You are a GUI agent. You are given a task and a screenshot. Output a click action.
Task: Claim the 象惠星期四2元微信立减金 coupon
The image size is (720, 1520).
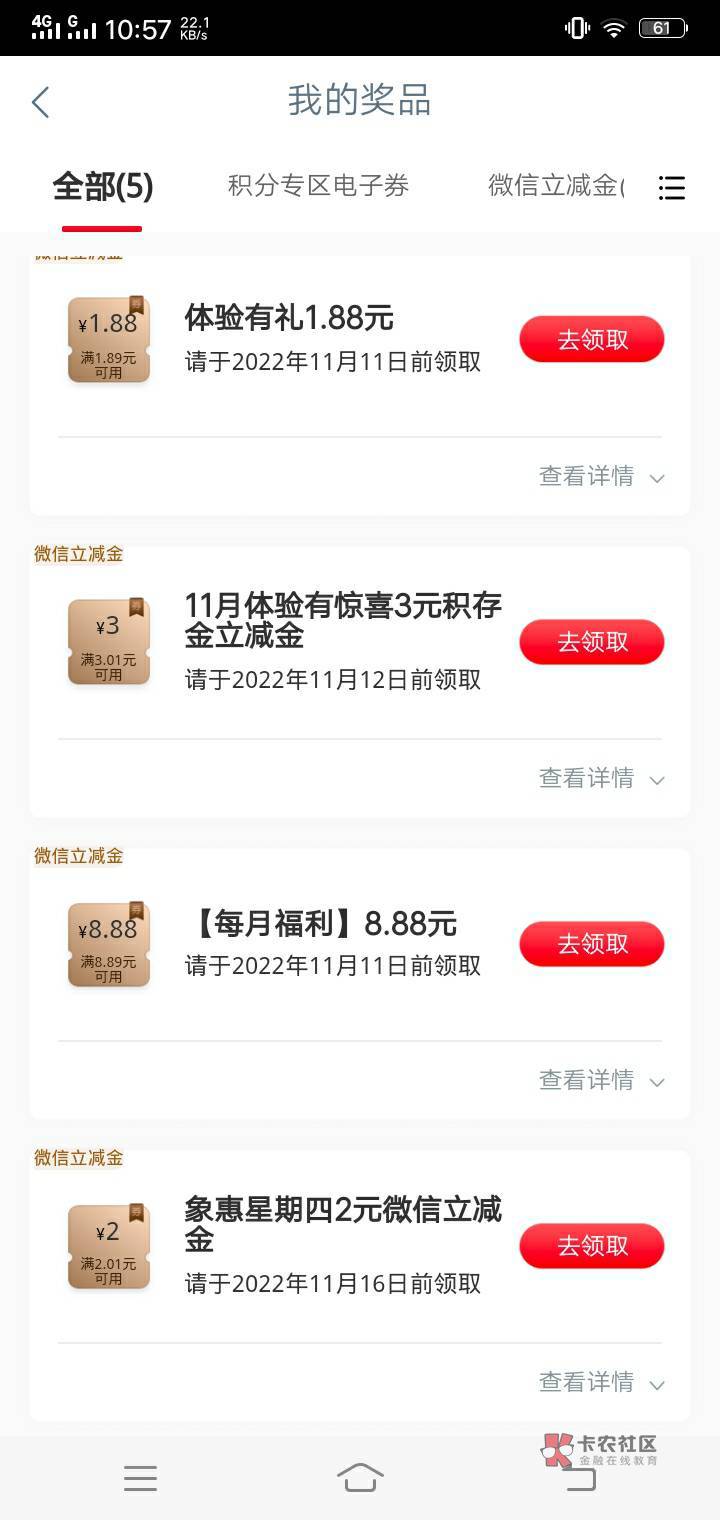591,1246
